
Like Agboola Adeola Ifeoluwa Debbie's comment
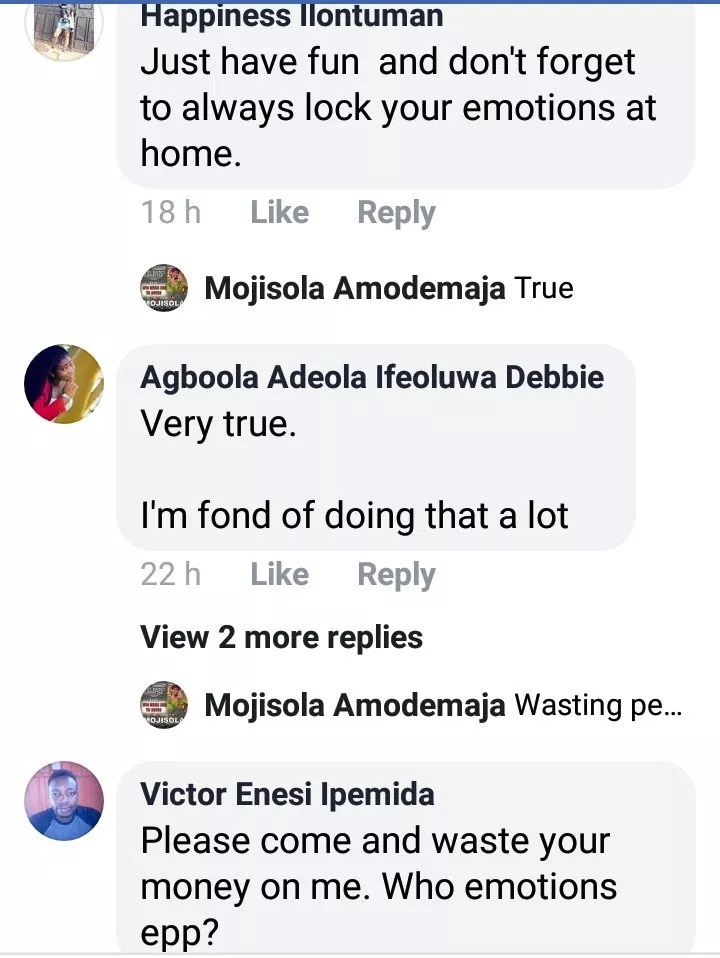point(279,574)
